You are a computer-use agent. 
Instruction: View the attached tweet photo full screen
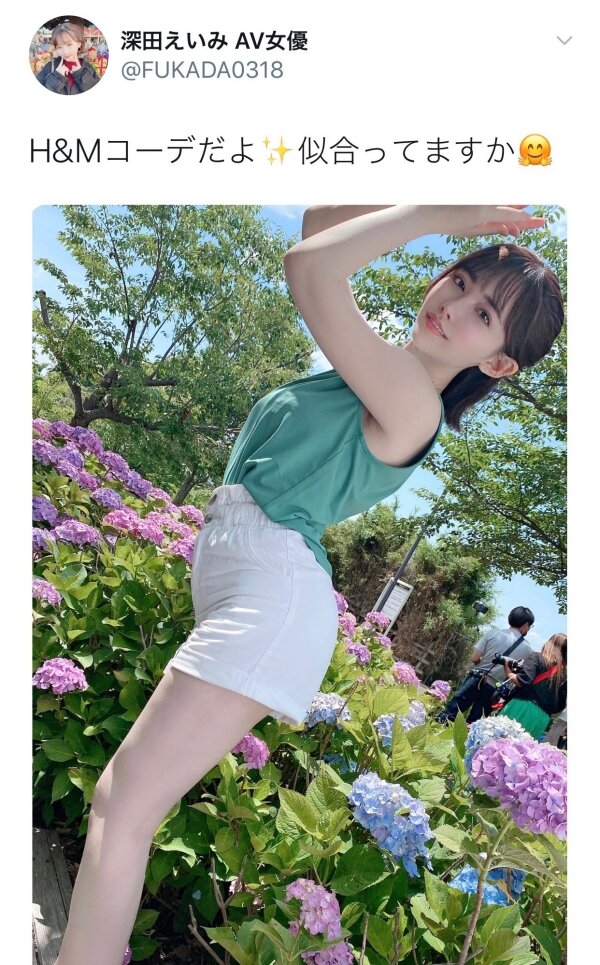coord(299,585)
